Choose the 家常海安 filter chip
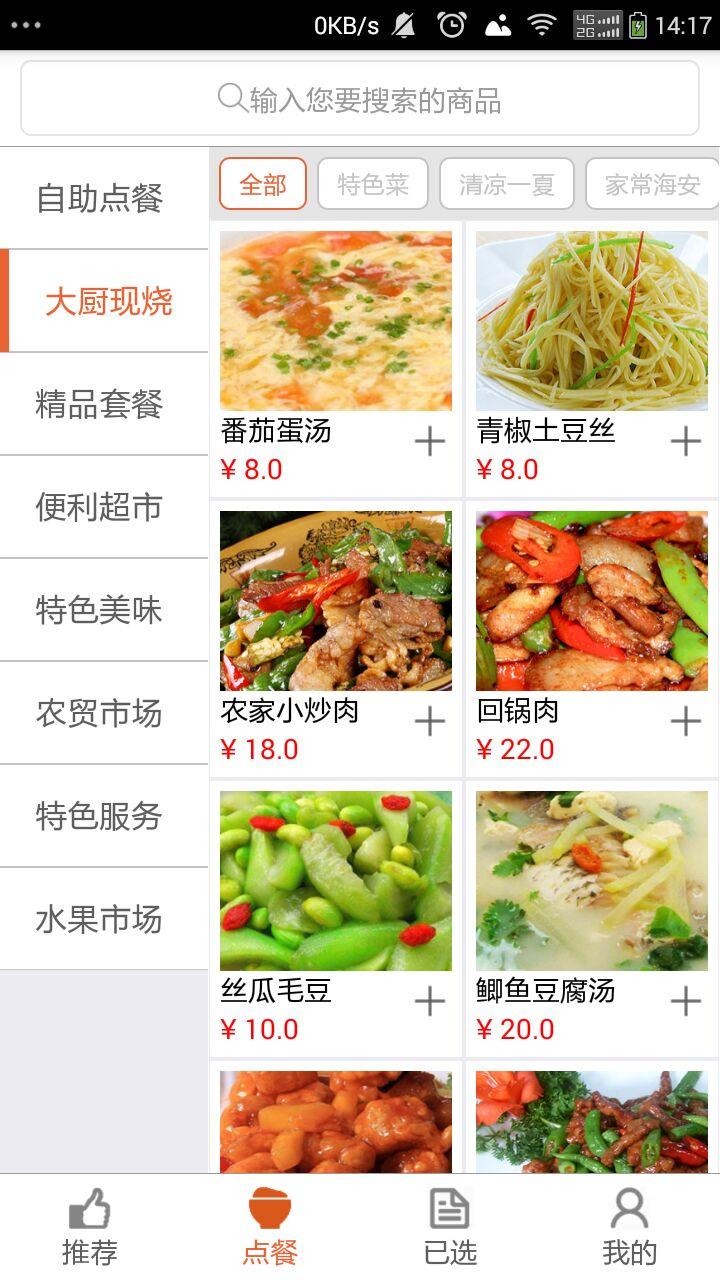Image resolution: width=720 pixels, height=1280 pixels. tap(652, 184)
